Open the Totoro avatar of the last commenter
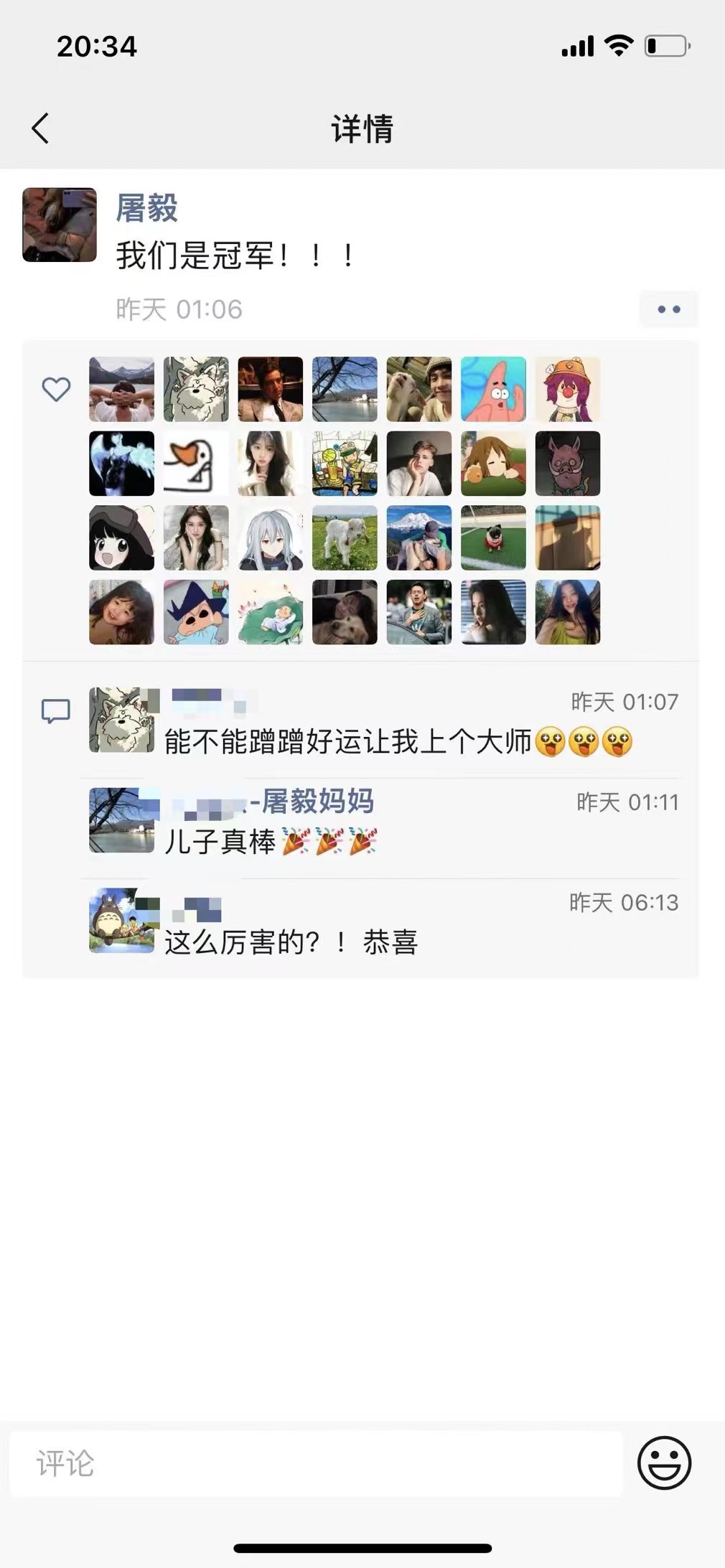 coord(121,921)
